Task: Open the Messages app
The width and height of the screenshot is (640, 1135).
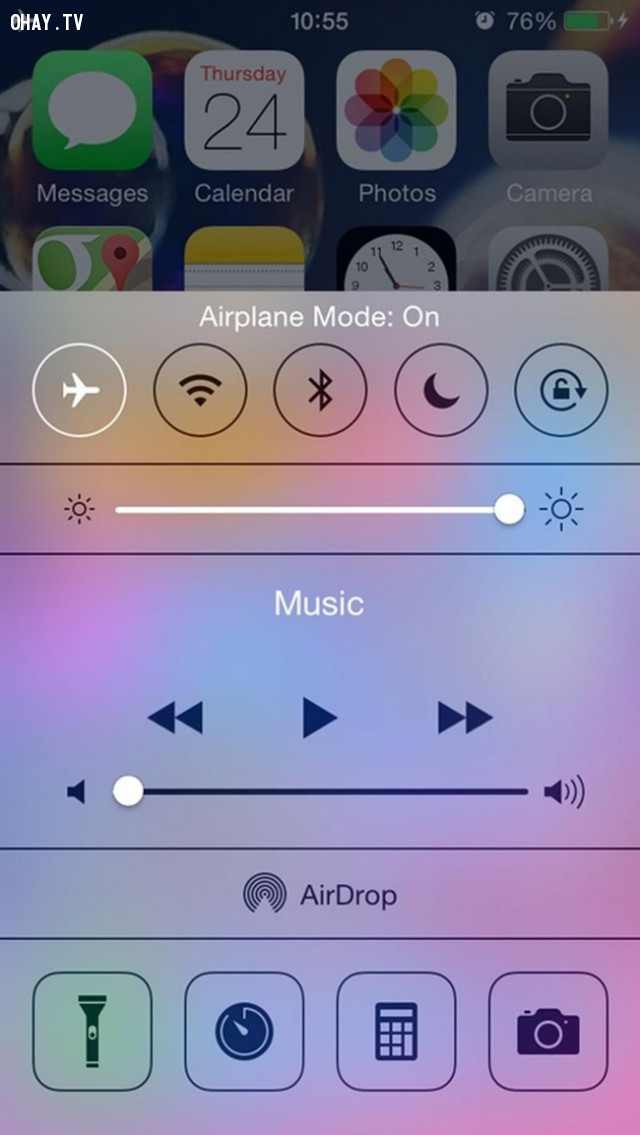Action: (x=92, y=110)
